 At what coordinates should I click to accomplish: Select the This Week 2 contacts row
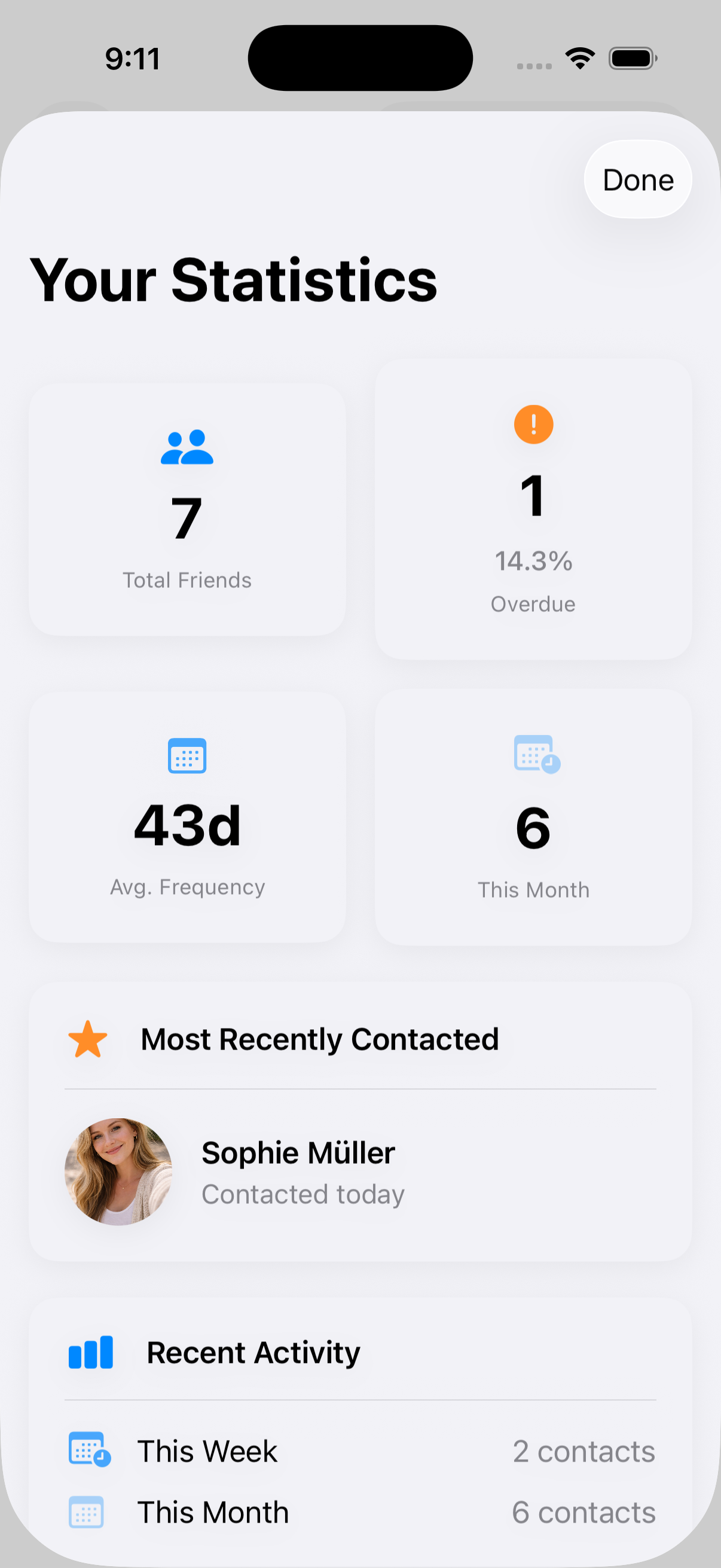tap(360, 1451)
